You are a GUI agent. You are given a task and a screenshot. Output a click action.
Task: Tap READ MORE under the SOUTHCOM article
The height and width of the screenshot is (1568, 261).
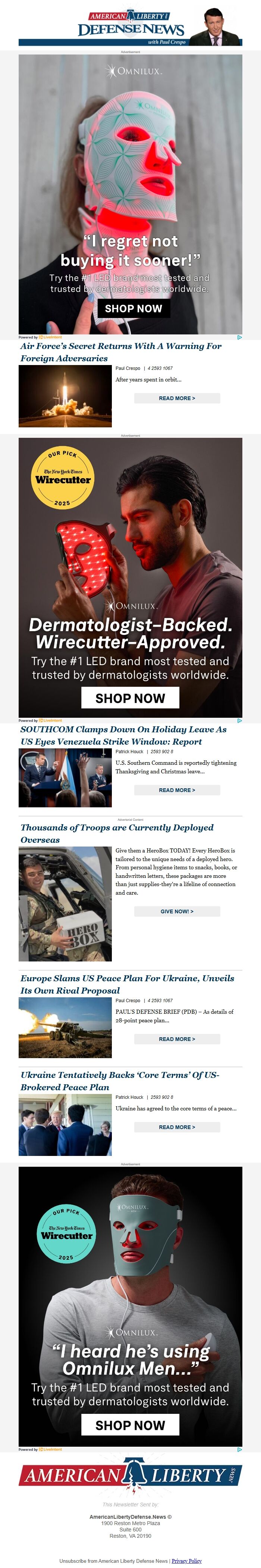click(x=177, y=790)
